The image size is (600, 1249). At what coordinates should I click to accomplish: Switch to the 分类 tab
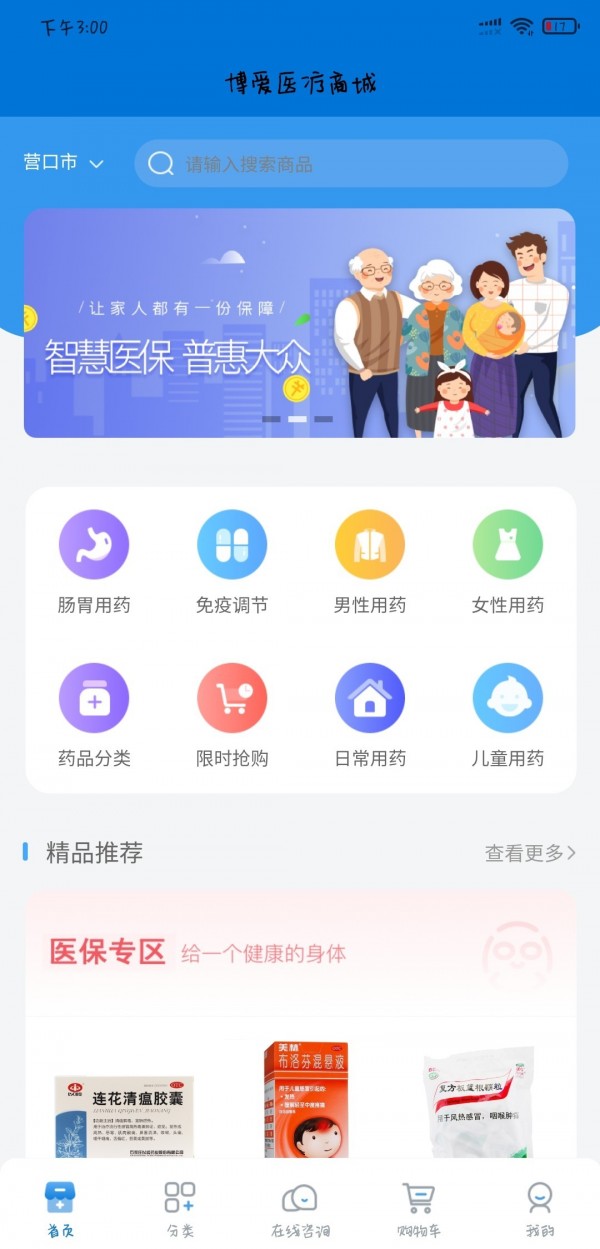(x=180, y=1208)
